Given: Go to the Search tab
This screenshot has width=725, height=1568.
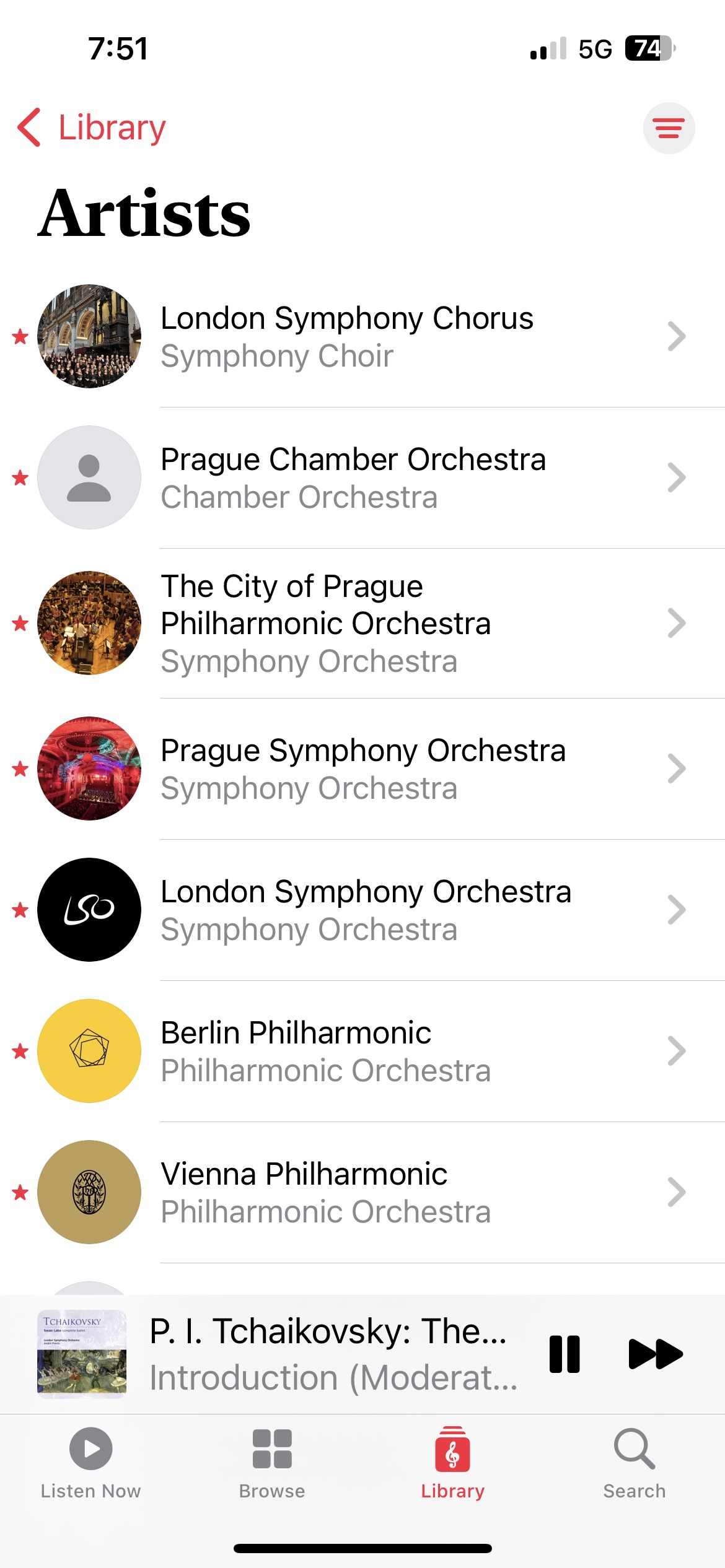Looking at the screenshot, I should (634, 1463).
